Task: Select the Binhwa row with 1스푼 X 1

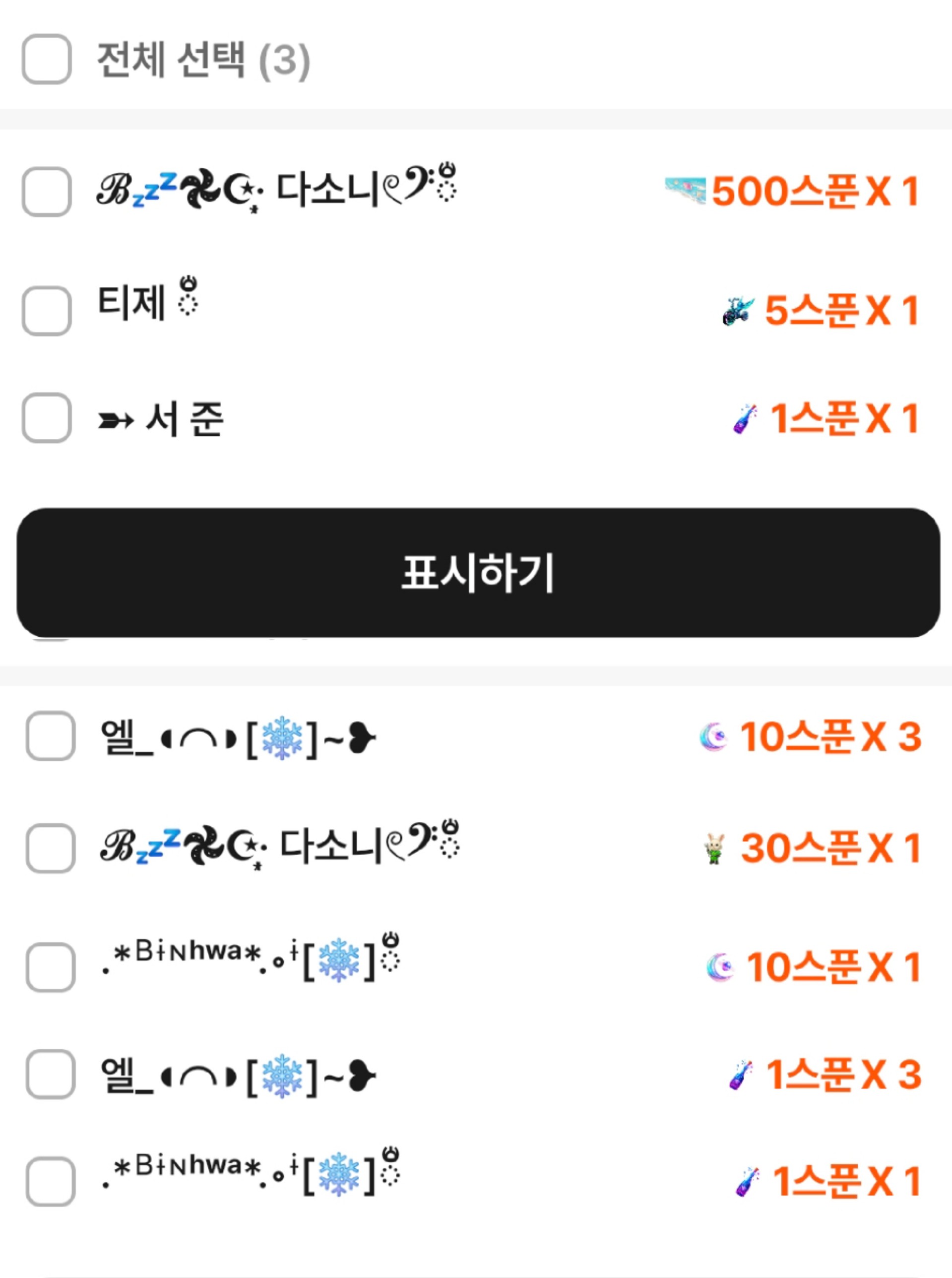Action: [x=51, y=1181]
